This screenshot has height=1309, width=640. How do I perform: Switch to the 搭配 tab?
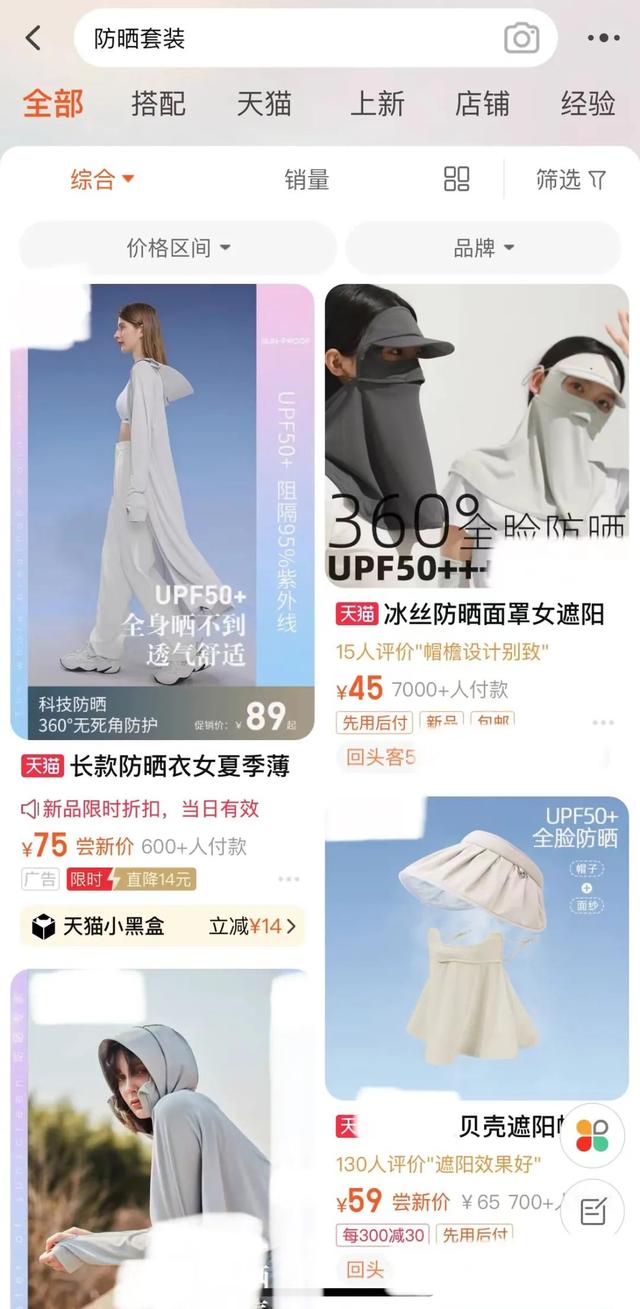pos(158,103)
